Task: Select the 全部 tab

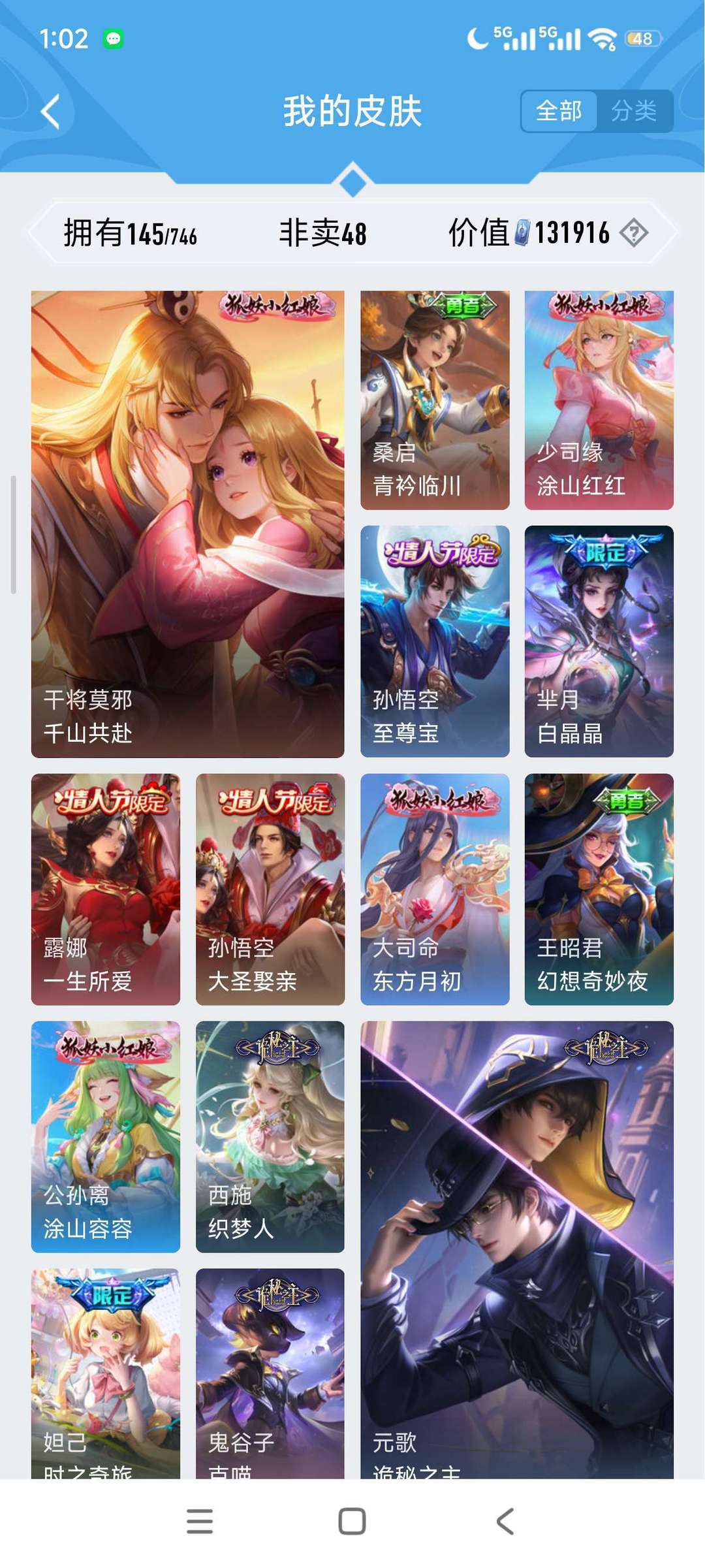Action: (x=559, y=112)
